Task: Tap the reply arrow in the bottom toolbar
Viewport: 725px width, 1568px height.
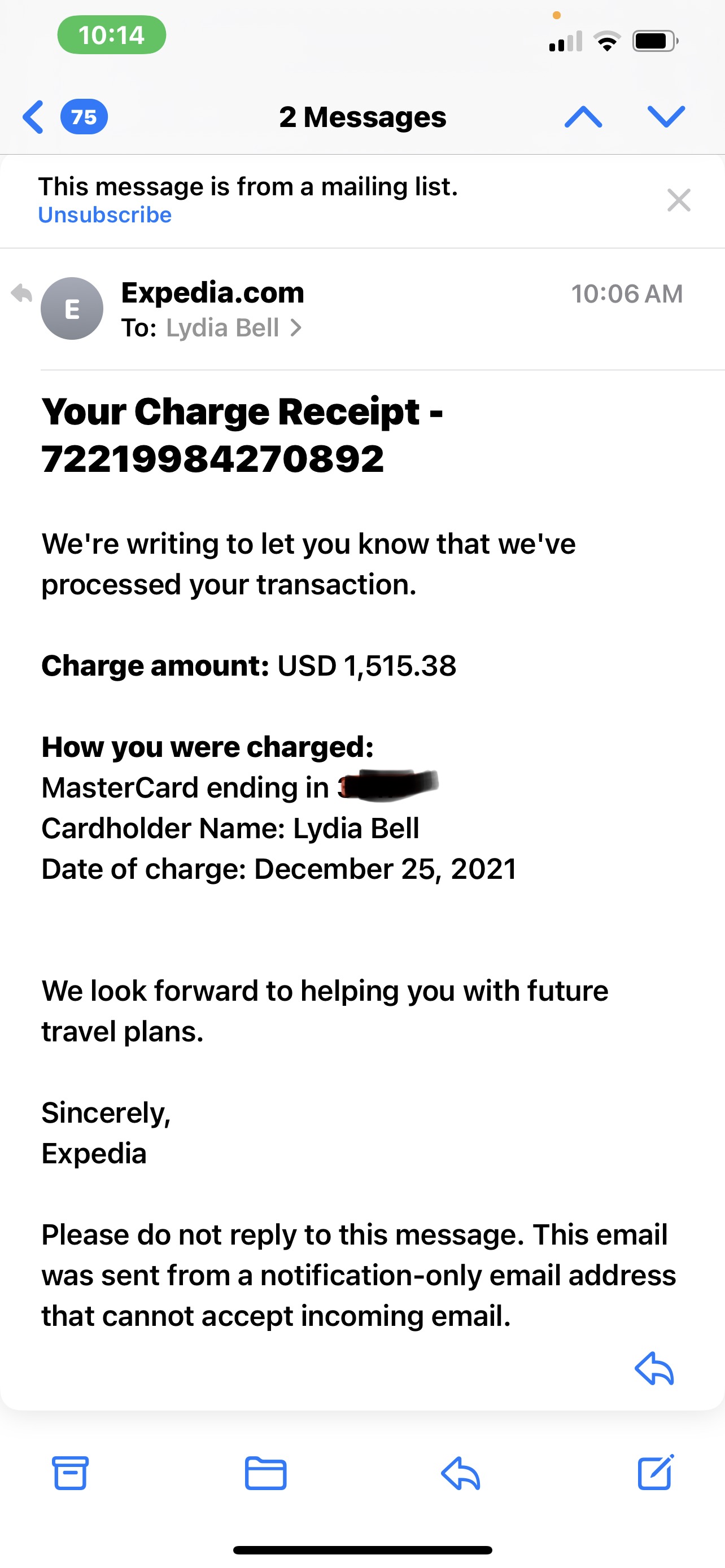Action: (461, 1473)
